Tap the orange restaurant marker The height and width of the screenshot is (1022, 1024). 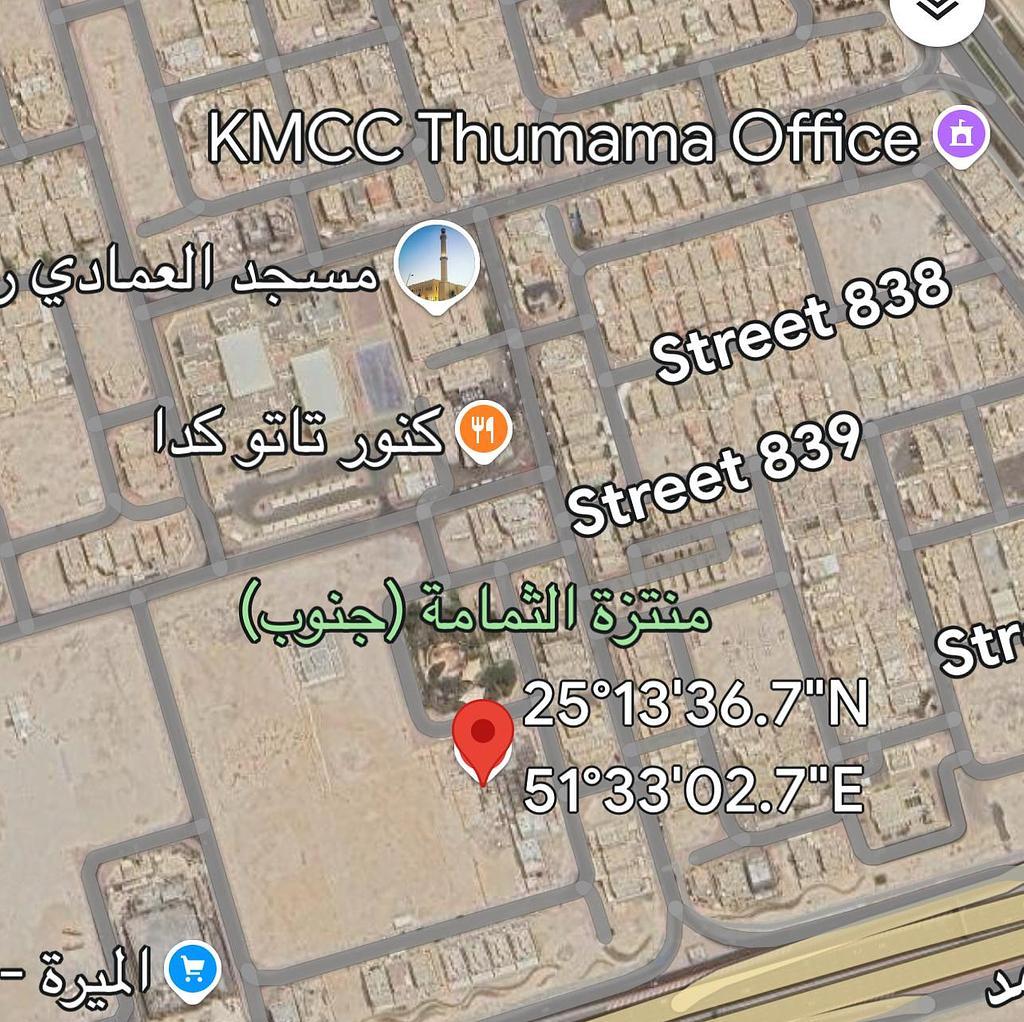click(484, 432)
